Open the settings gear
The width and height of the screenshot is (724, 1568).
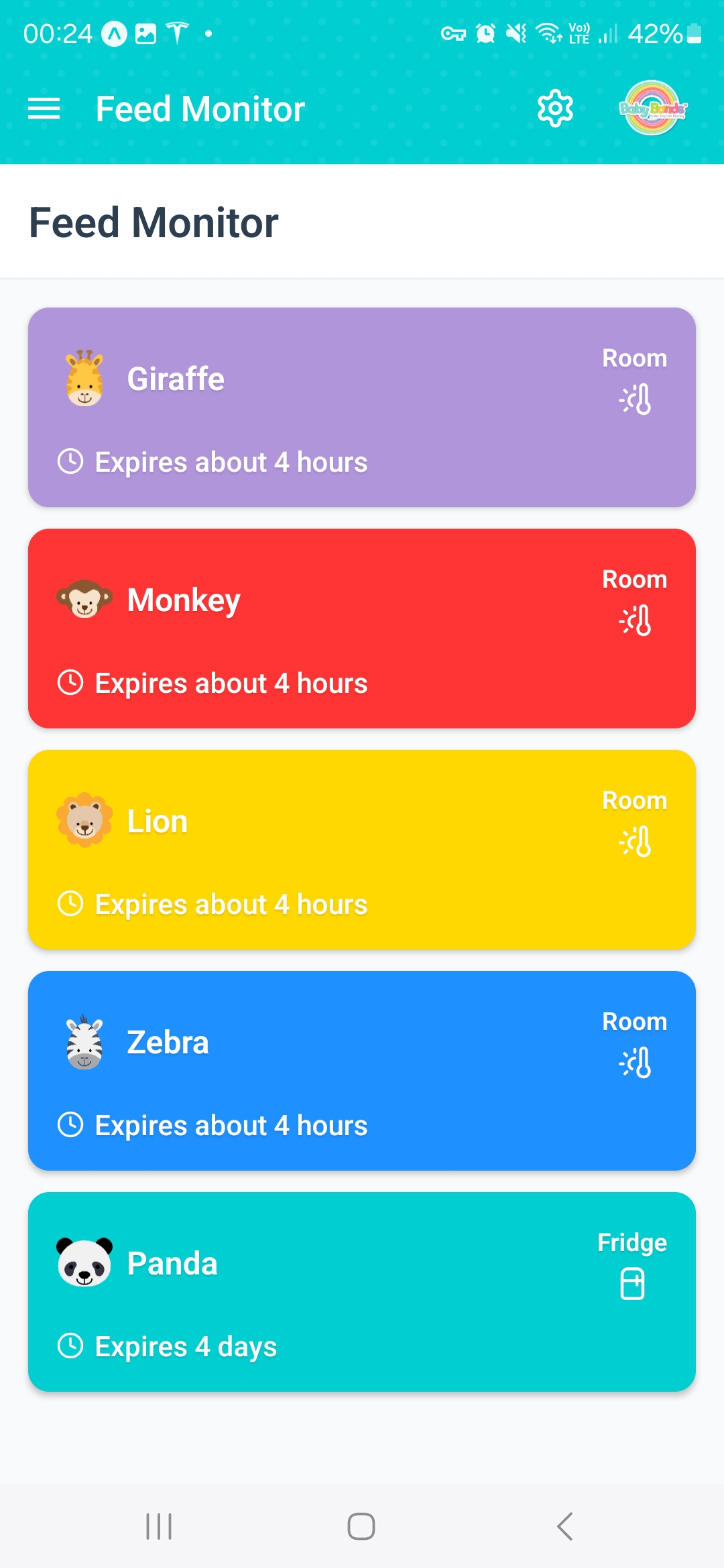(x=555, y=109)
